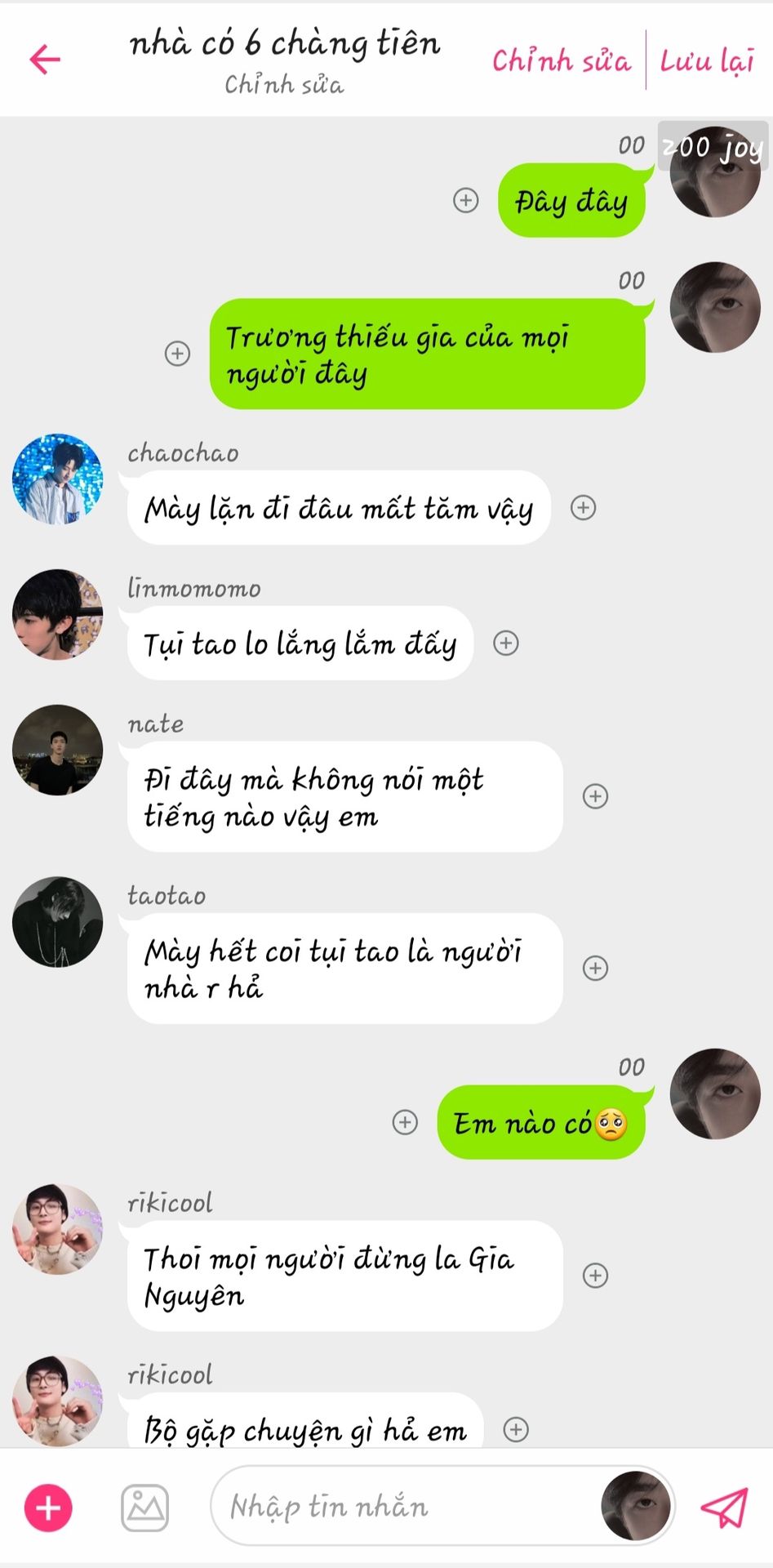773x1568 pixels.
Task: Attach an image with the picture icon
Action: [145, 1508]
